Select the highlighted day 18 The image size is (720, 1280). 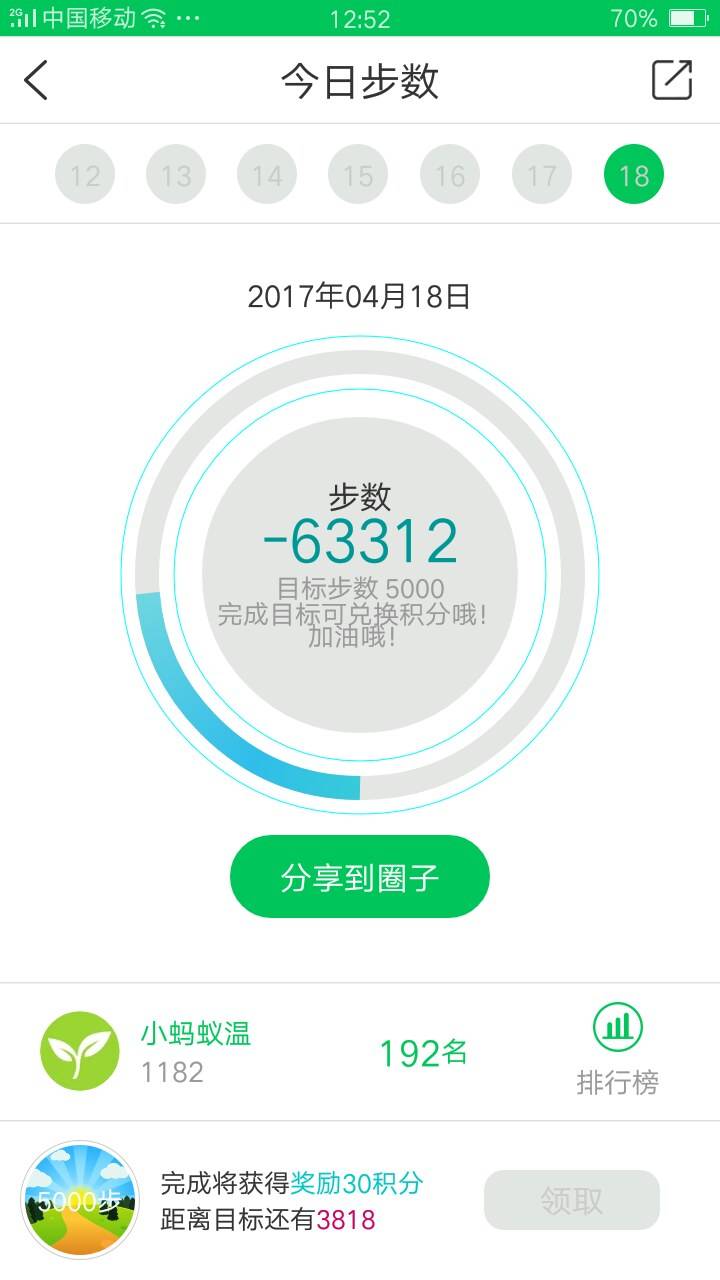pos(634,175)
